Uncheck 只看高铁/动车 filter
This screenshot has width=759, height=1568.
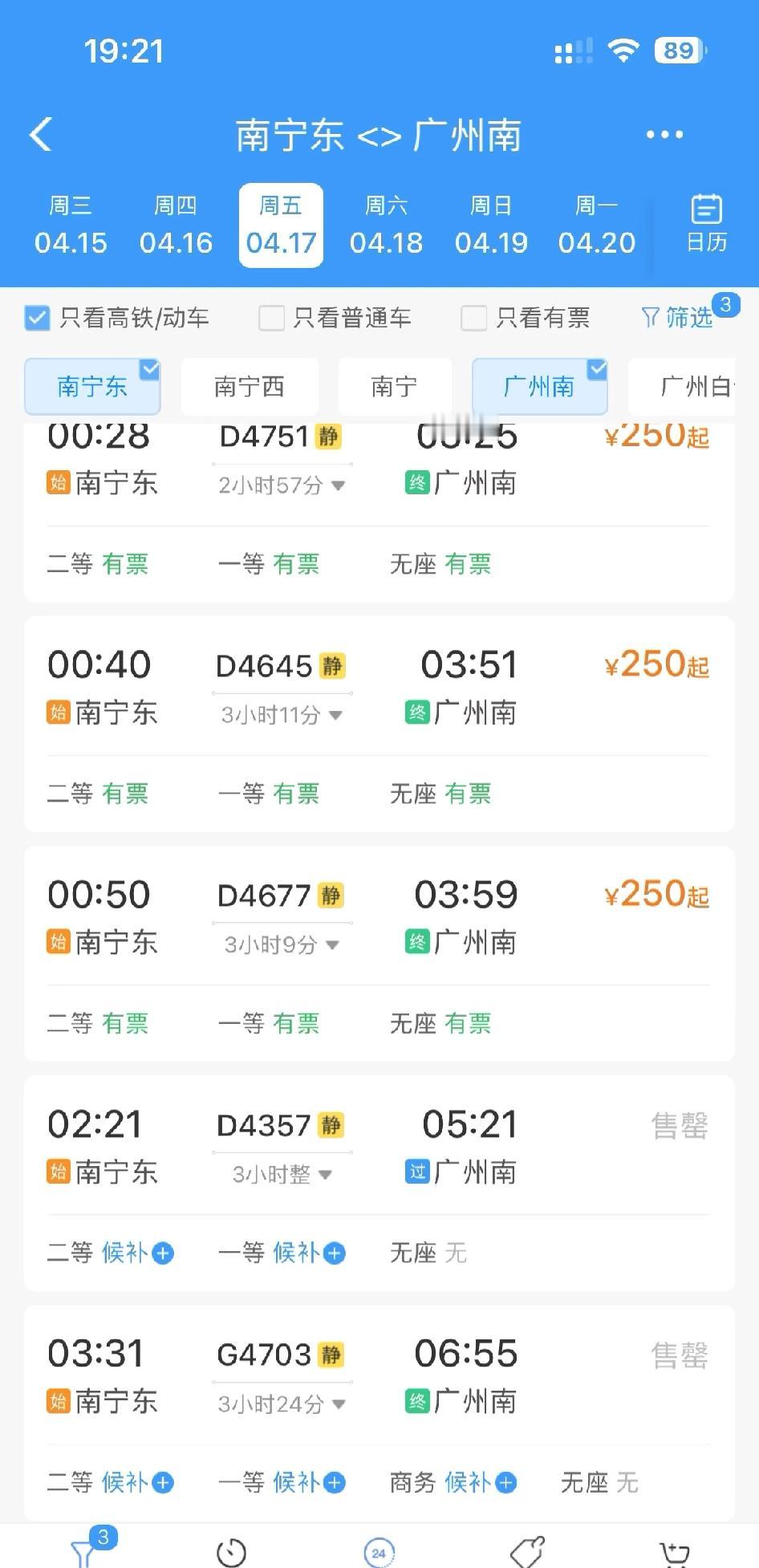pos(38,319)
